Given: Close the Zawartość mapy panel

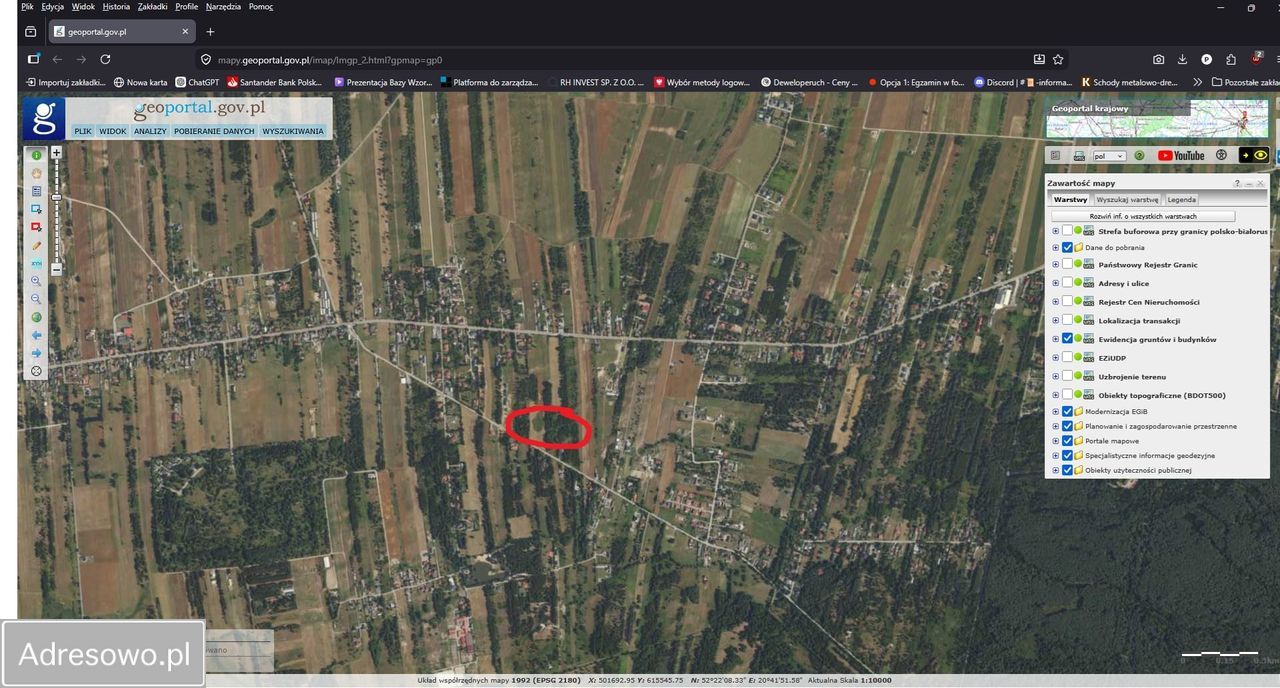Looking at the screenshot, I should tap(1260, 184).
